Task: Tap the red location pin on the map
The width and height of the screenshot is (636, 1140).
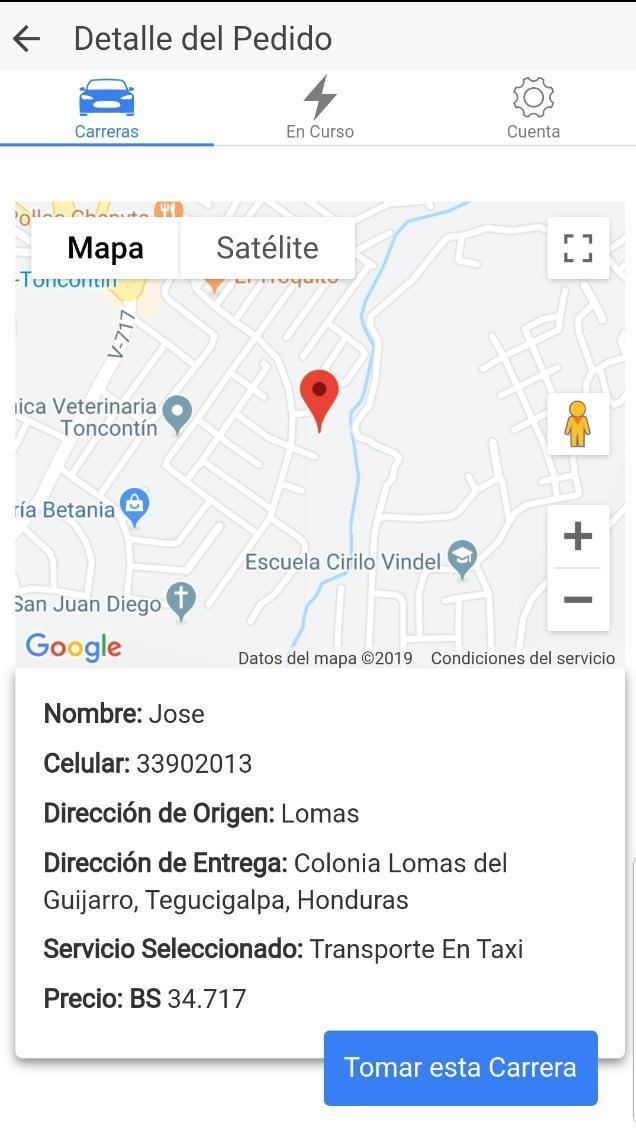Action: coord(319,397)
